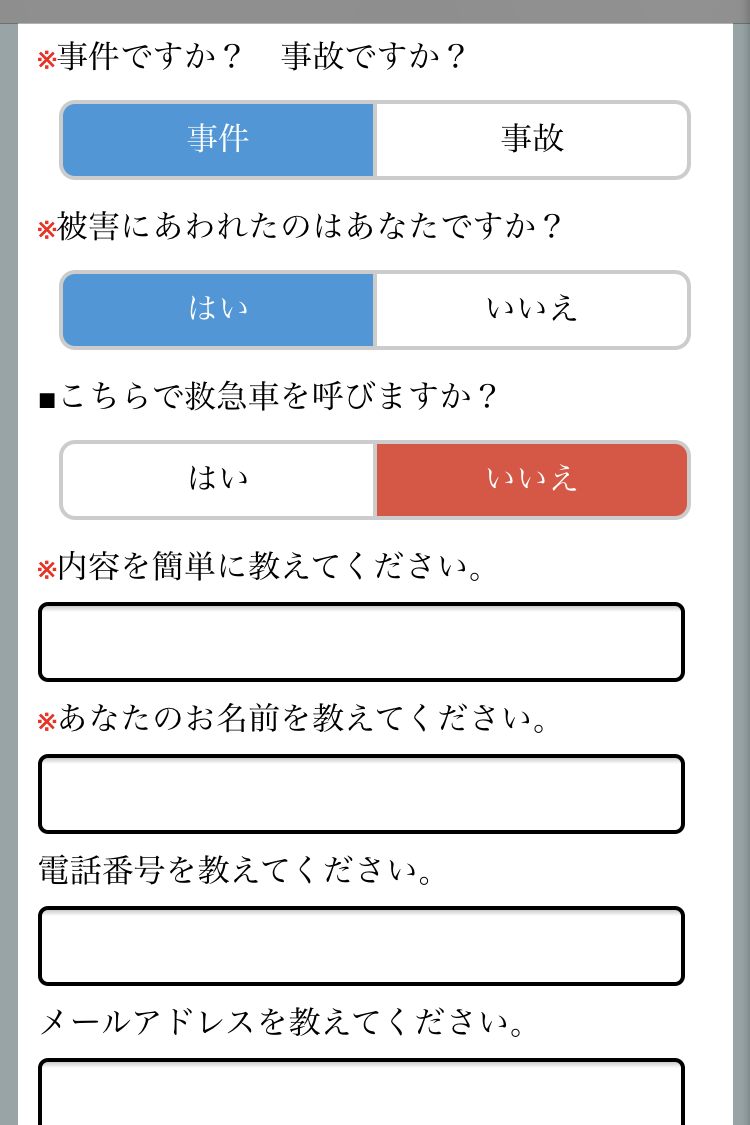This screenshot has height=1125, width=750.
Task: Choose 事故 as the incident type
Action: click(532, 140)
